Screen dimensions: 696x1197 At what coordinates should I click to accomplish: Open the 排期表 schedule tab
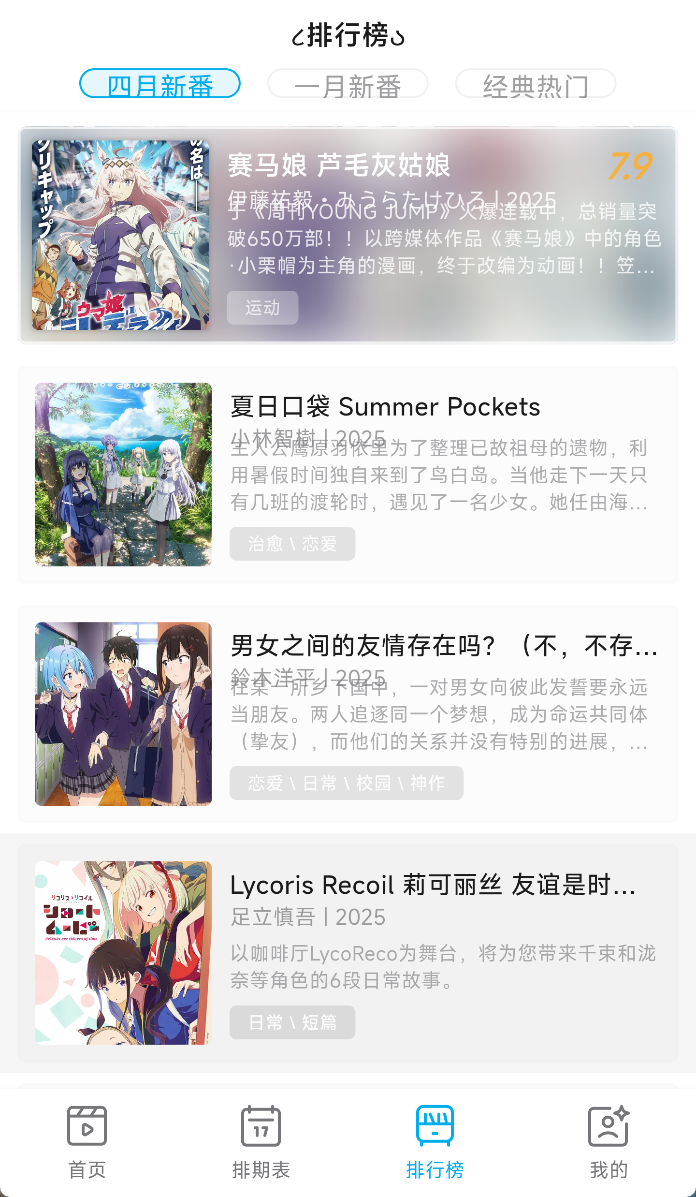point(261,1142)
